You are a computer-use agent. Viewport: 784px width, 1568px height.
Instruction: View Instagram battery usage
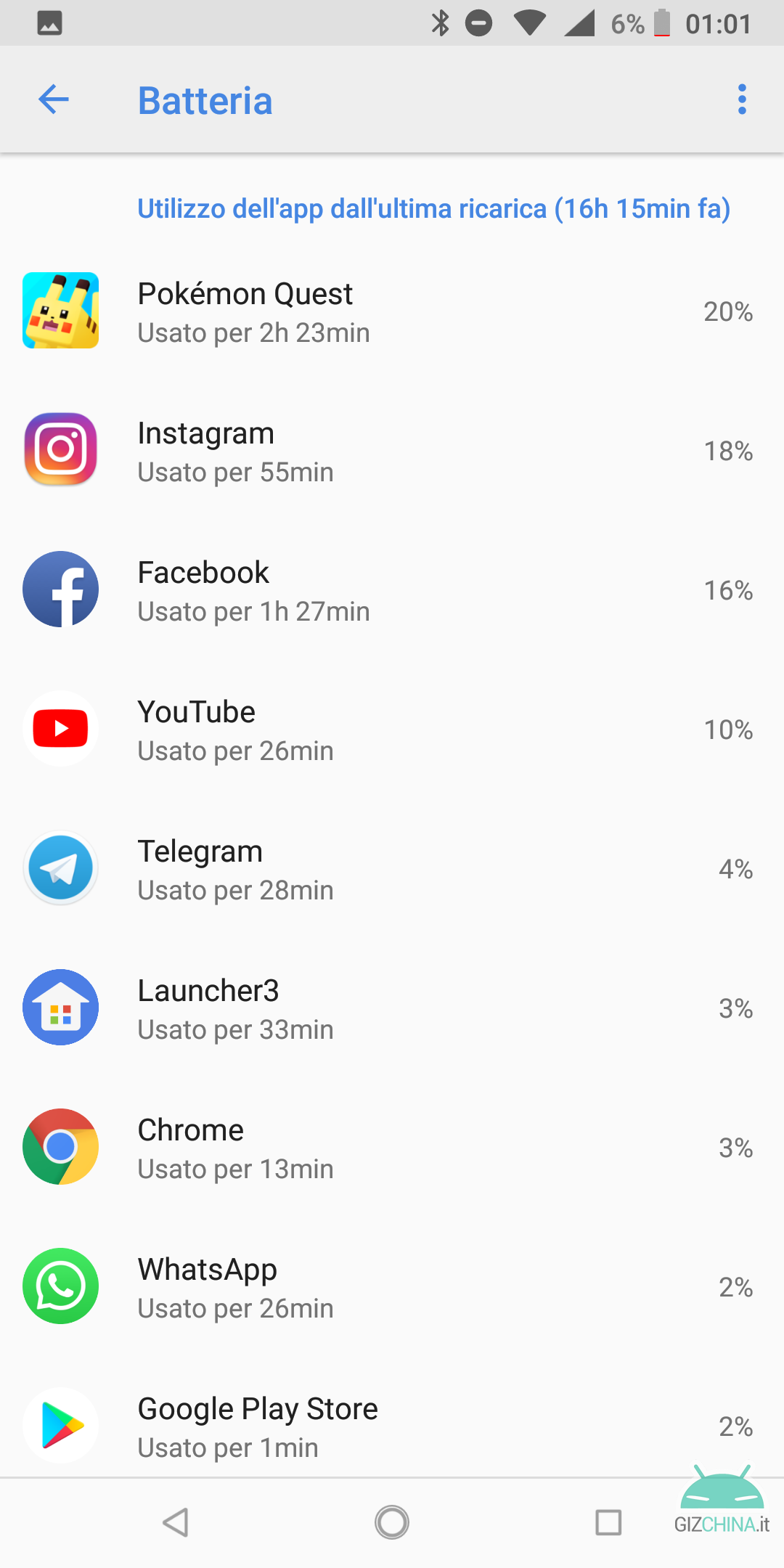[x=392, y=450]
